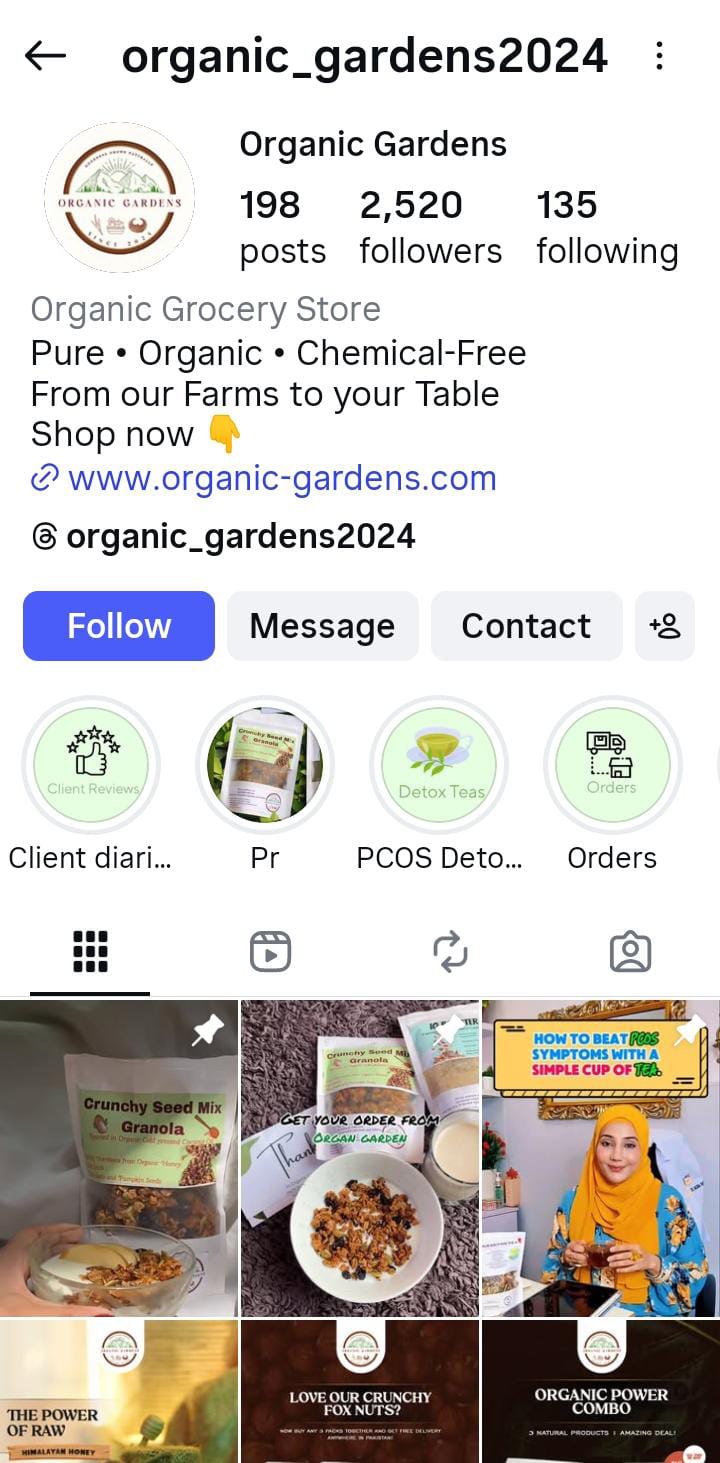Open the PCOS tea pinned post
This screenshot has height=1463, width=720.
[600, 1158]
